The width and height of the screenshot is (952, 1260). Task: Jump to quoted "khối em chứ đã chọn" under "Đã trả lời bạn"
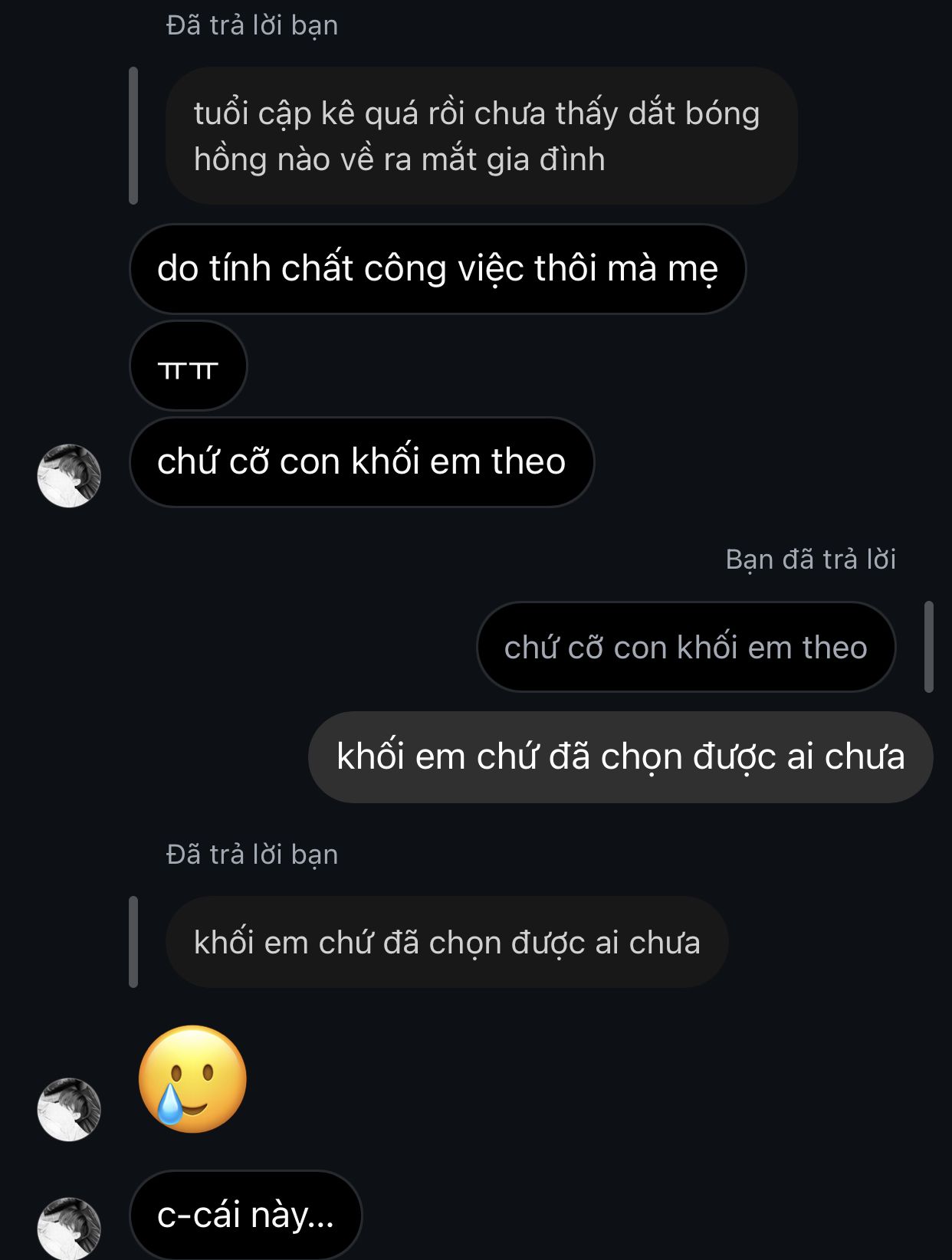446,942
